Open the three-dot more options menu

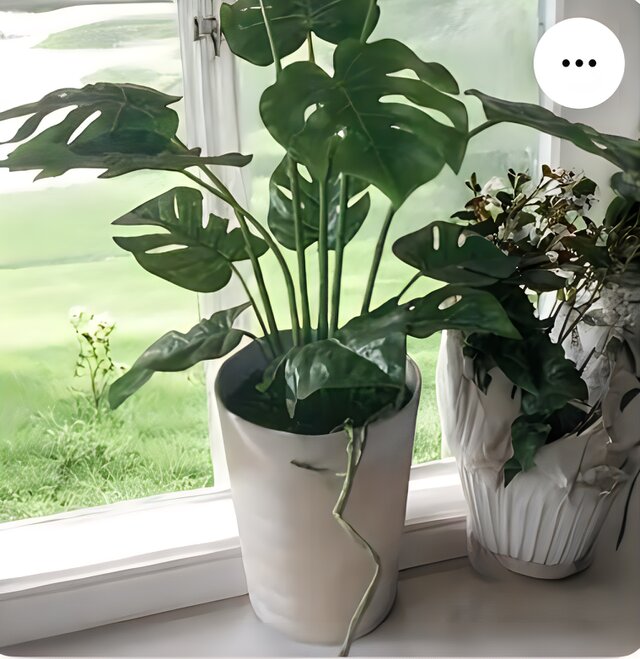(579, 63)
